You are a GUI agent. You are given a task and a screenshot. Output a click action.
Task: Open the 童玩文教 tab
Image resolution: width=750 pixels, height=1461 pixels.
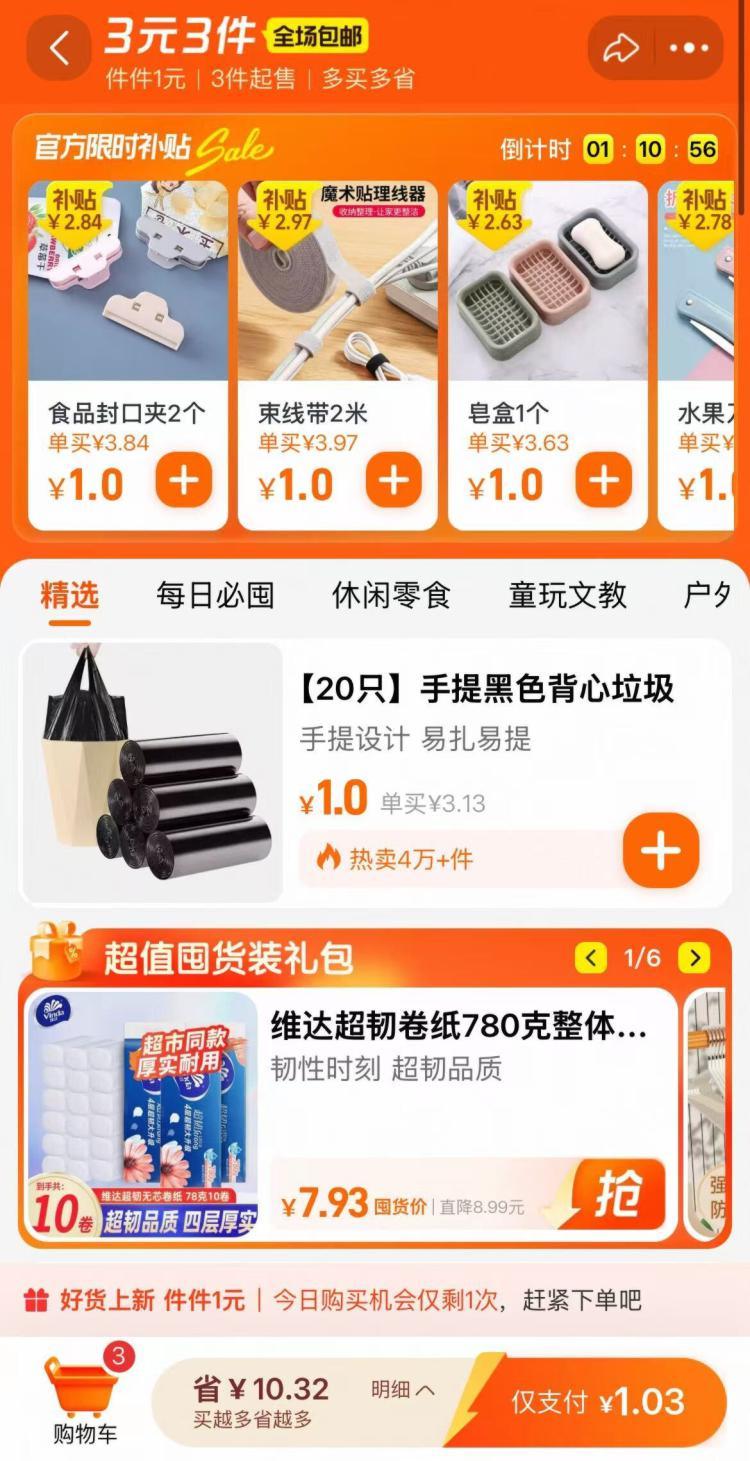click(x=567, y=595)
